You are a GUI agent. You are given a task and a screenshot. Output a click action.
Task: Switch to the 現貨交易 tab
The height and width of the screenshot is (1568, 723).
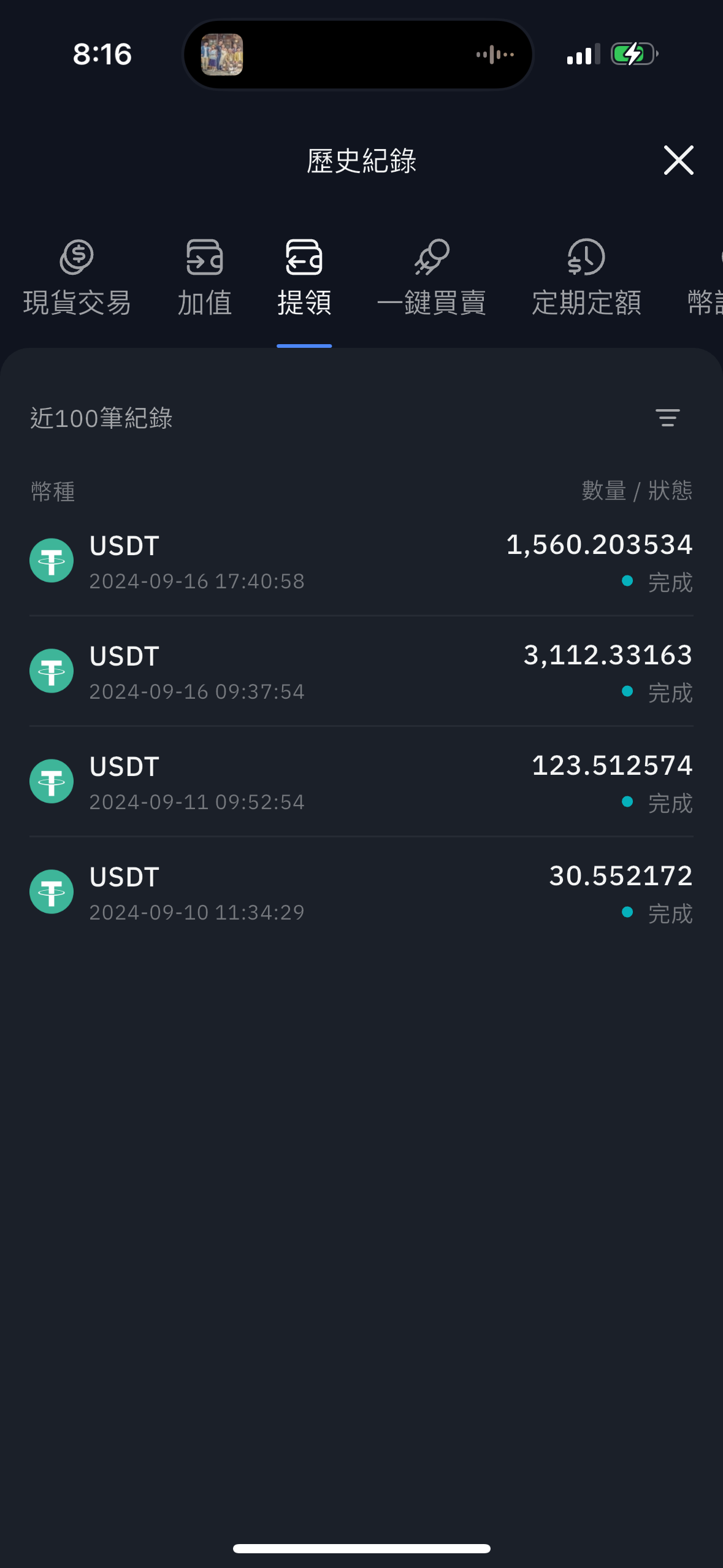coord(77,279)
